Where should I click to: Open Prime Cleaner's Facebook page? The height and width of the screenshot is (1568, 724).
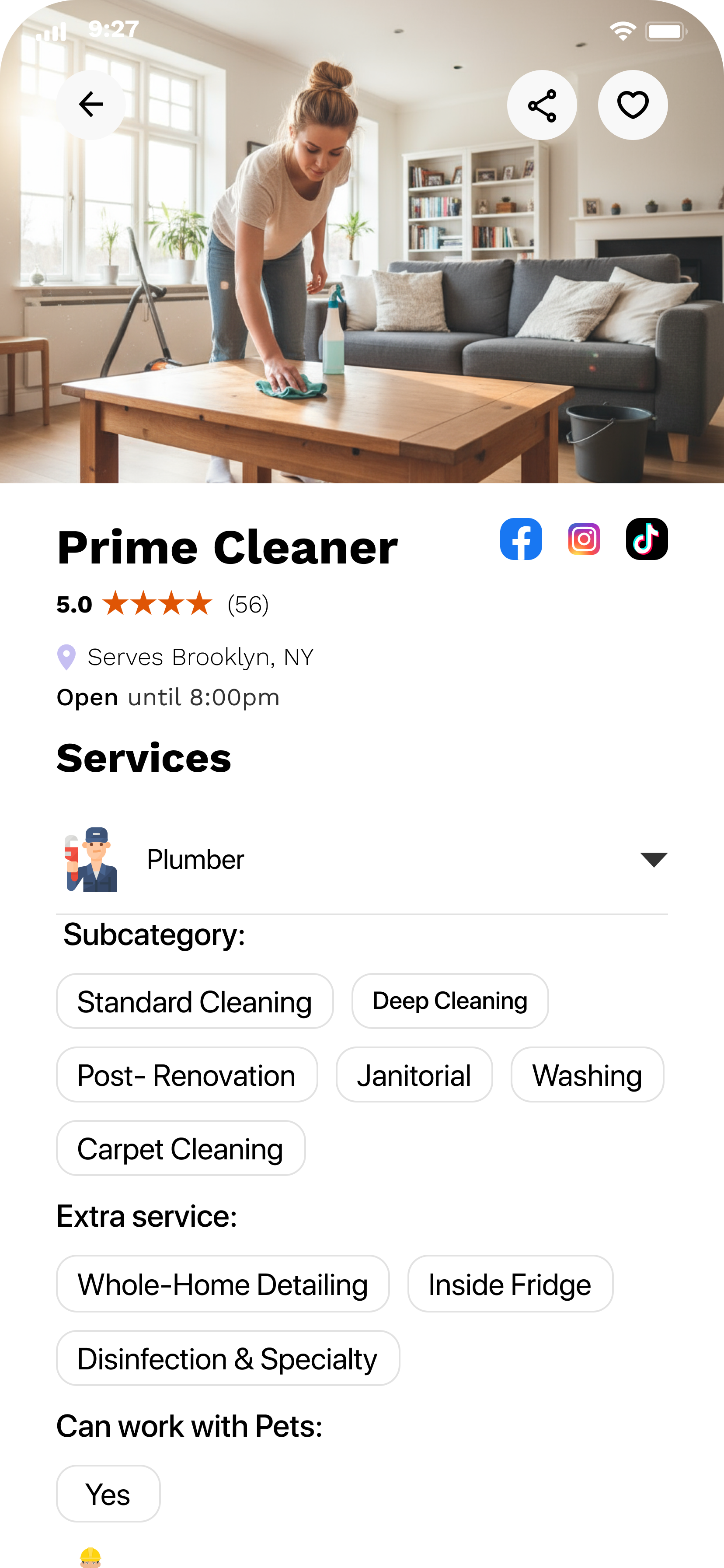click(x=522, y=539)
